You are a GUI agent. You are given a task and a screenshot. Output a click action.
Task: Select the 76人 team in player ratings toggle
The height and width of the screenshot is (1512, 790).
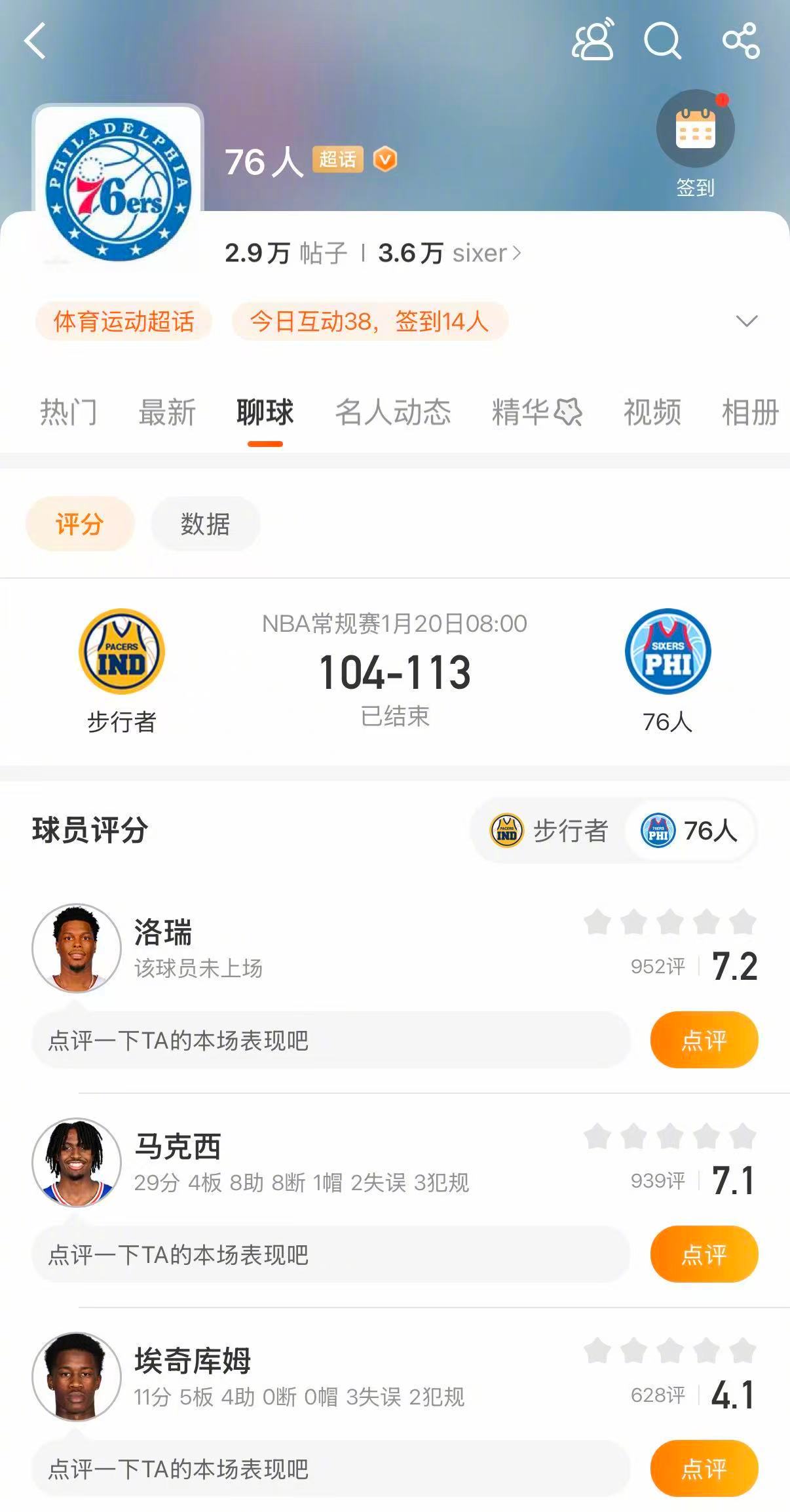691,830
